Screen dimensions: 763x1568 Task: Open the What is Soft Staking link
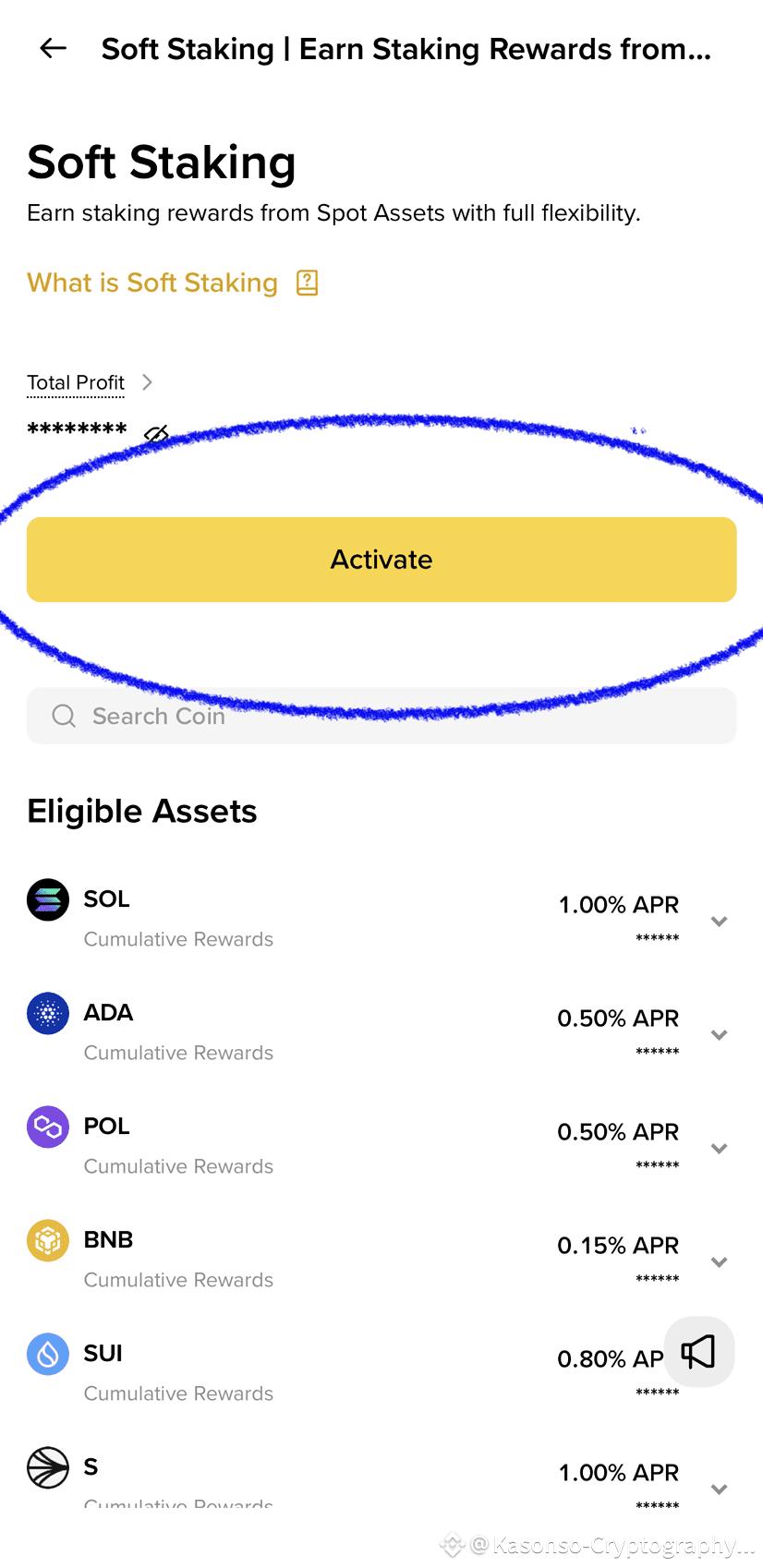[172, 283]
